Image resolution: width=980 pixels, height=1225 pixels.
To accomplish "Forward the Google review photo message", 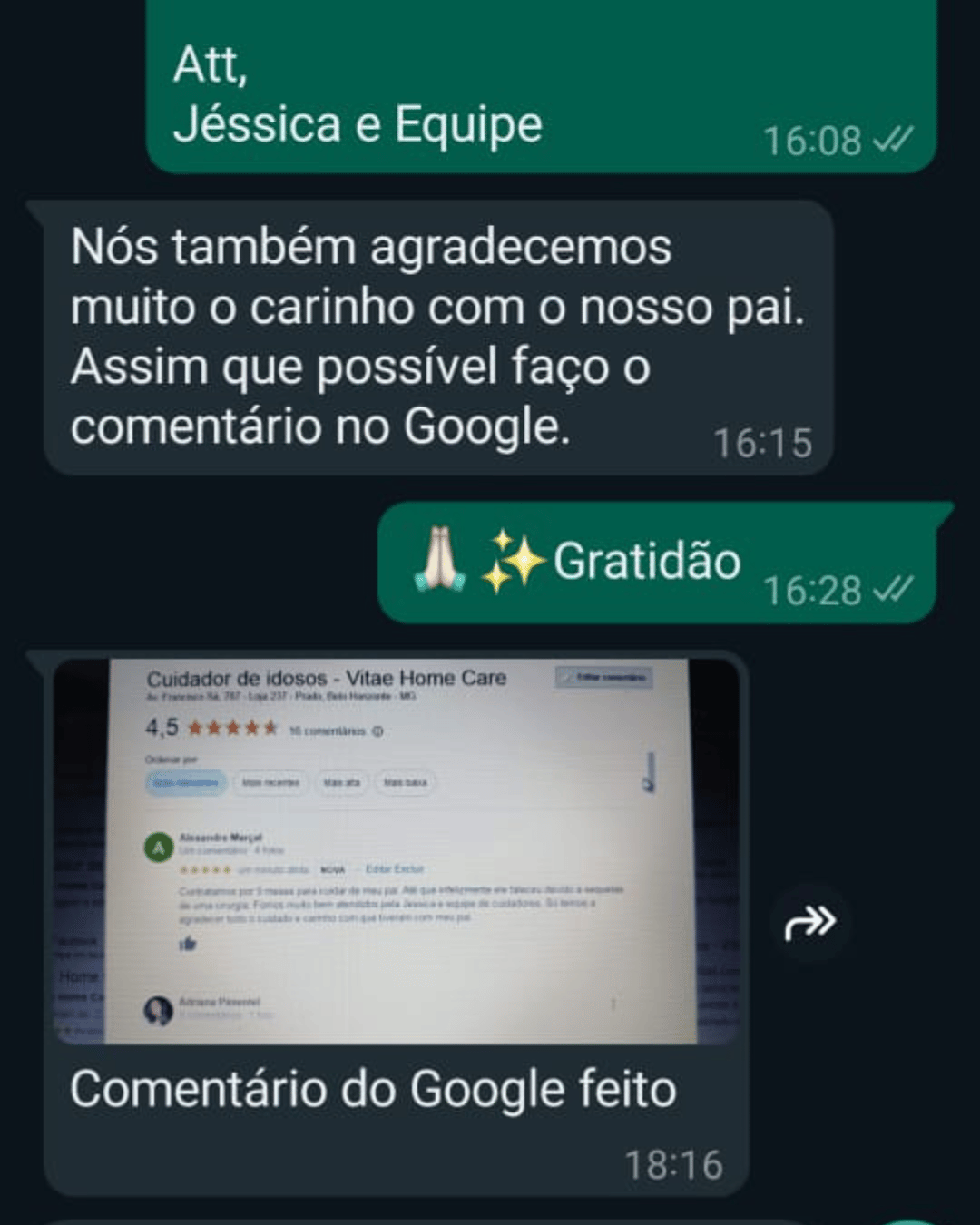I will coord(809,923).
